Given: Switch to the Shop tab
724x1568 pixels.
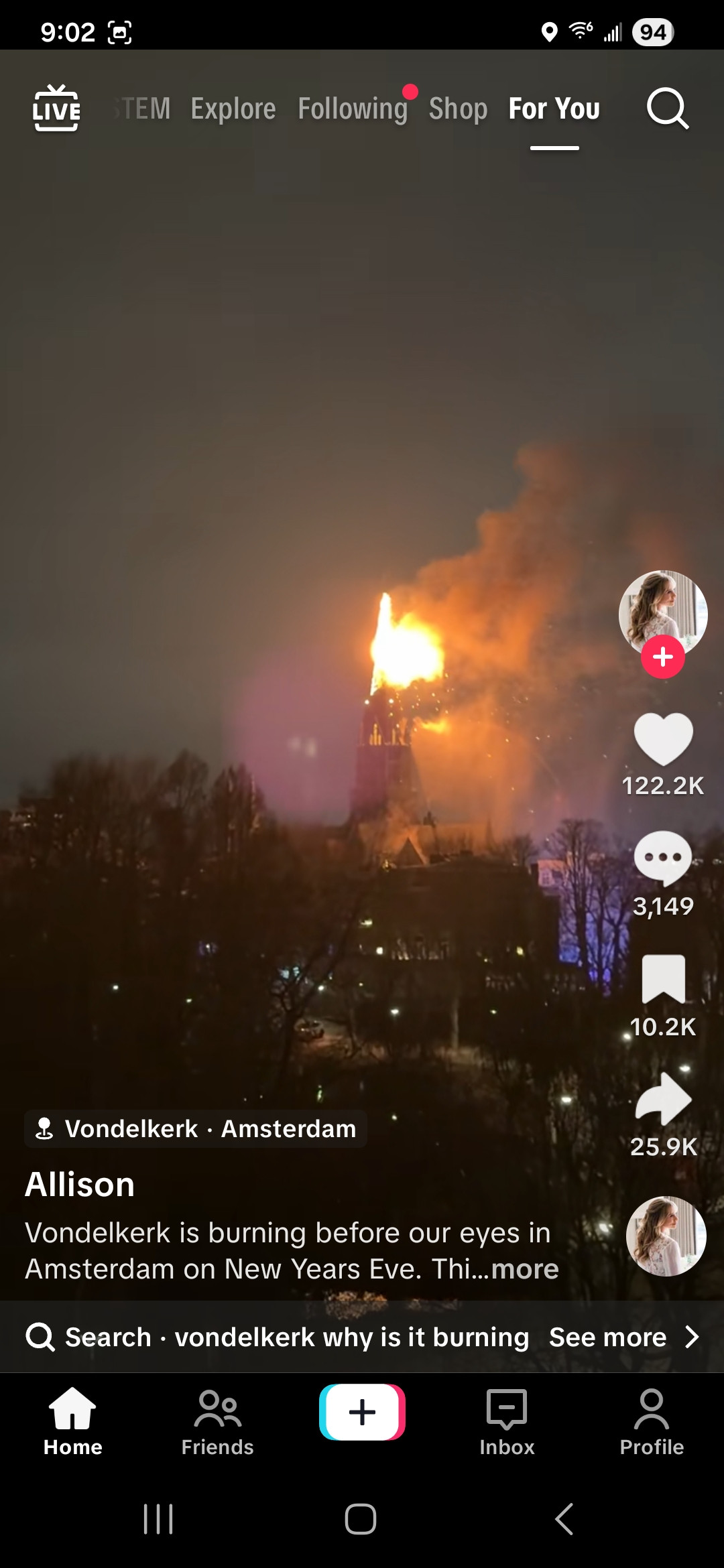Looking at the screenshot, I should (x=458, y=109).
